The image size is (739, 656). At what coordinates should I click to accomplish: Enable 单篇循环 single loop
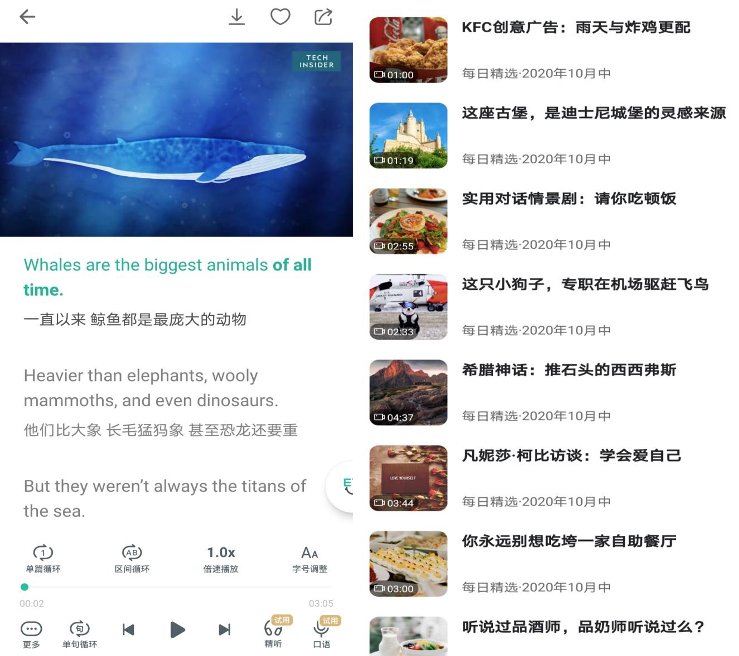point(43,558)
